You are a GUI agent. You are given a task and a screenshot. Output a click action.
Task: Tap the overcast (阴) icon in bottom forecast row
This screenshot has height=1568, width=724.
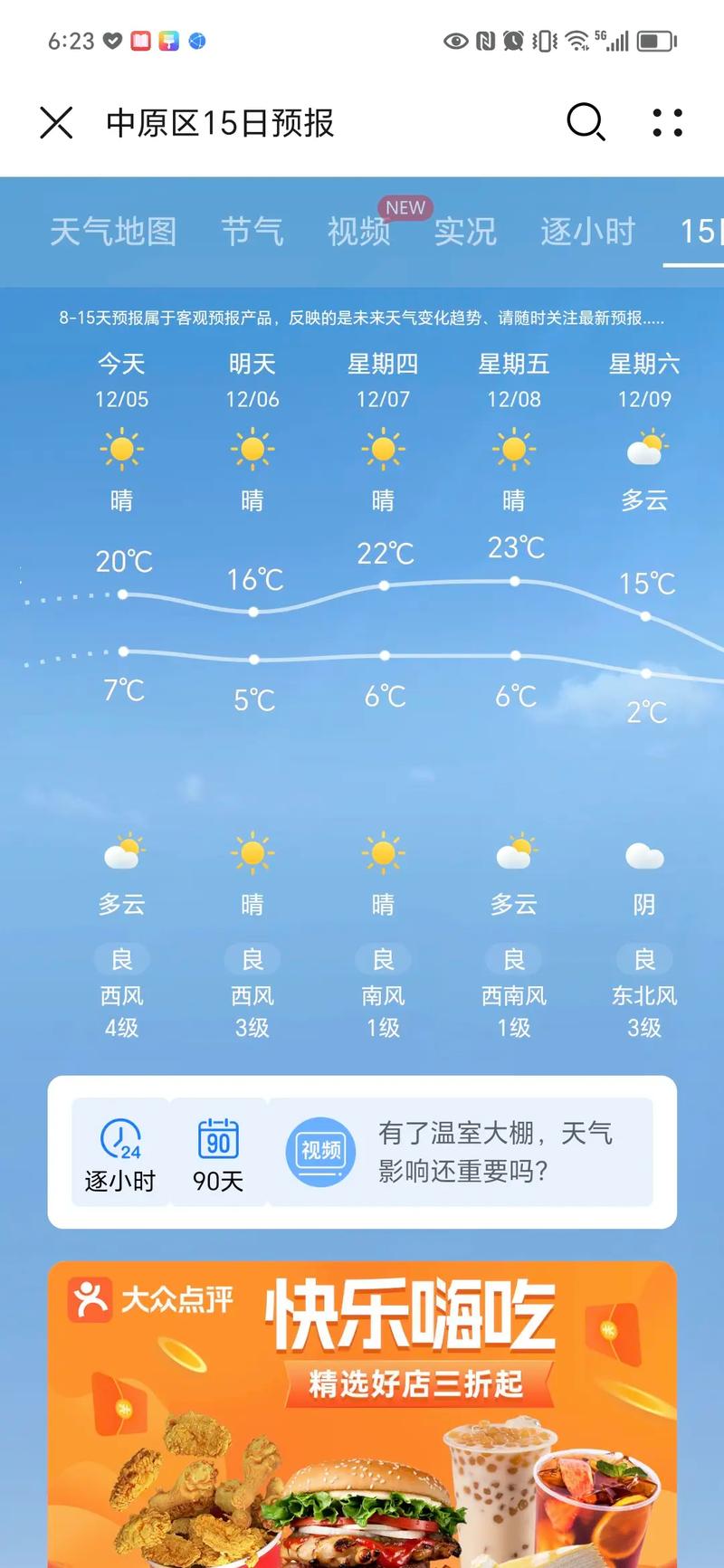click(643, 855)
